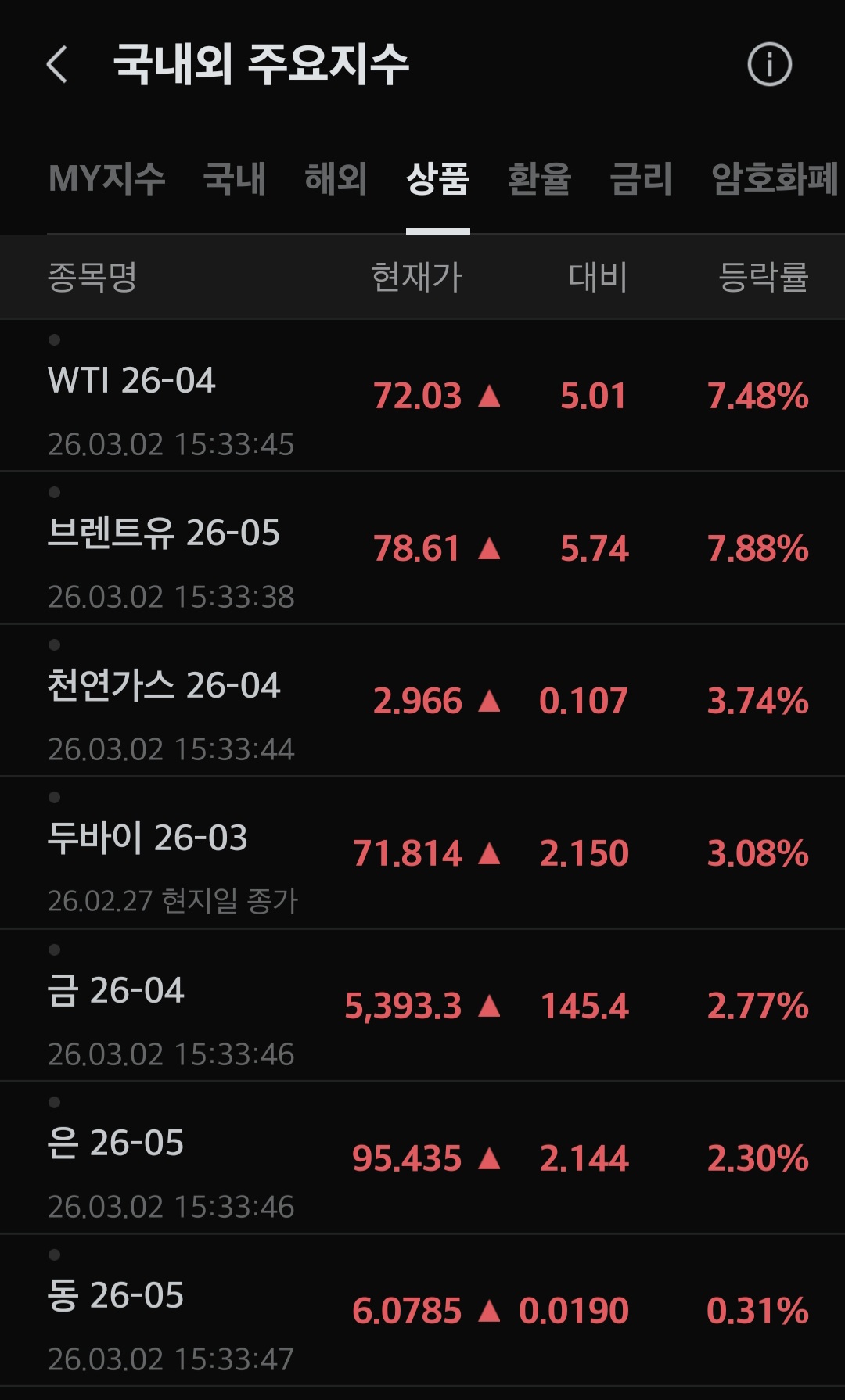This screenshot has width=845, height=1400.
Task: Switch to the MY지수 tab
Action: pyautogui.click(x=106, y=178)
